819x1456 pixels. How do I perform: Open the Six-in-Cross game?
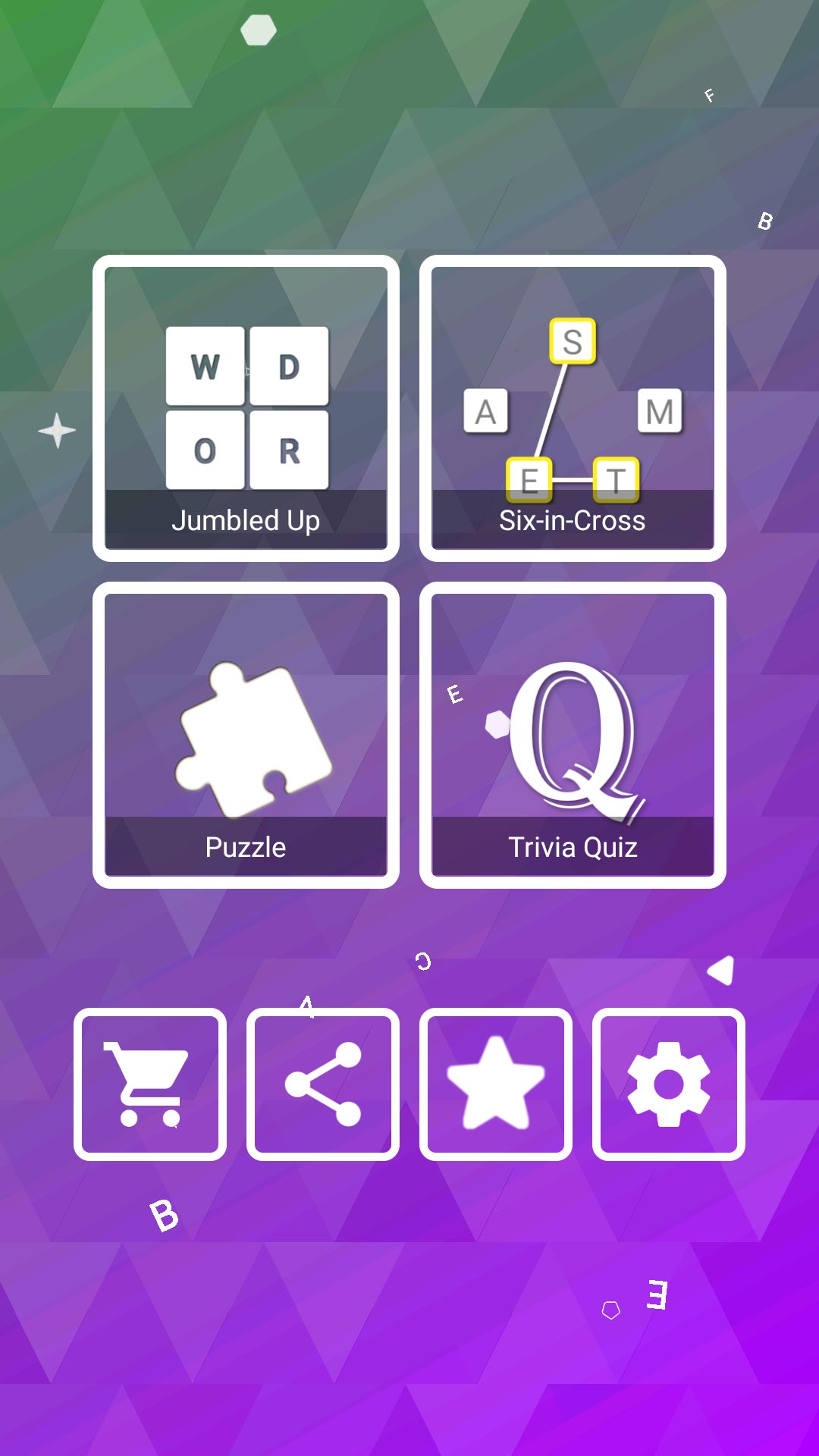pos(573,409)
